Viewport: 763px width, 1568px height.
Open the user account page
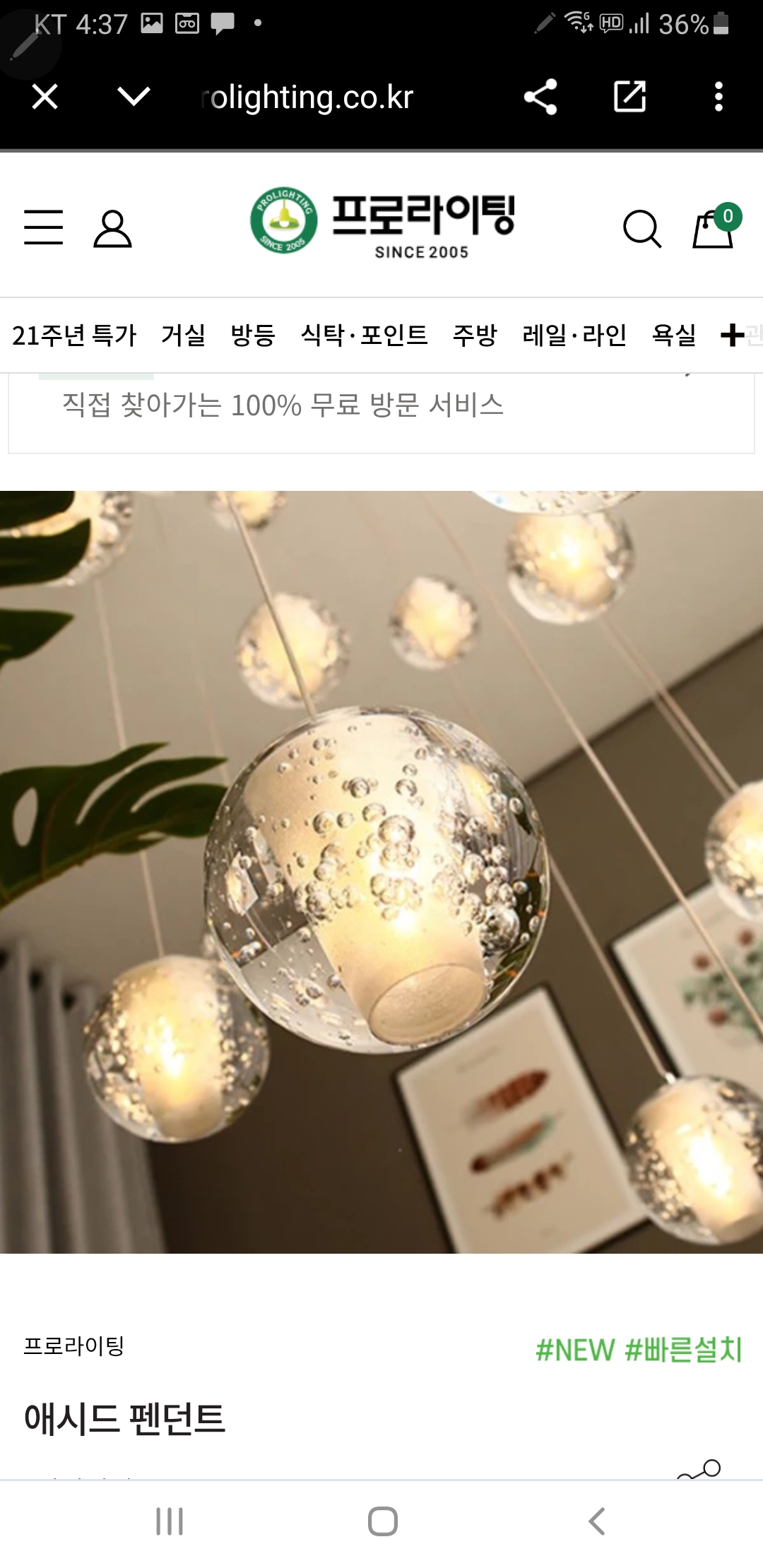(112, 229)
